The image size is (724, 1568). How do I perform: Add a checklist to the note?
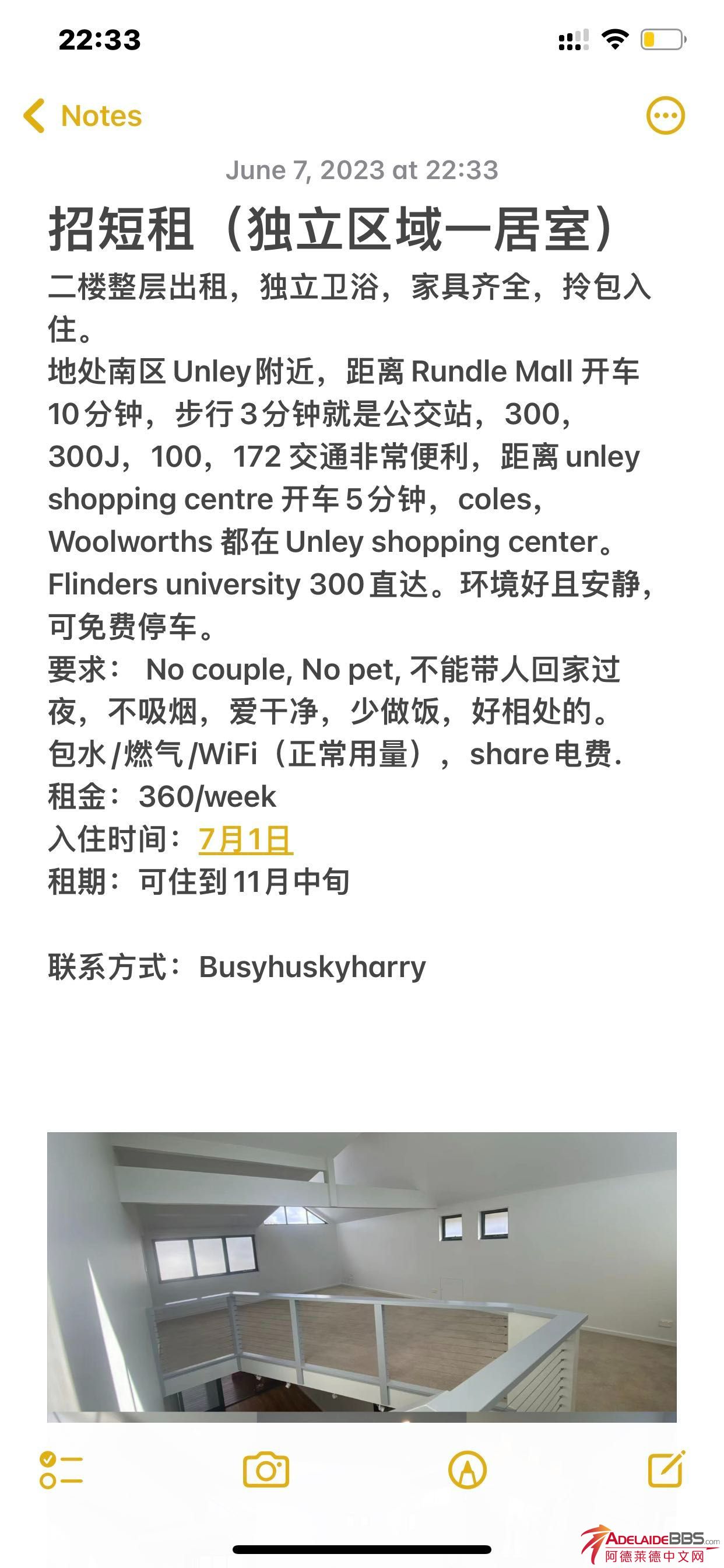(x=61, y=1470)
